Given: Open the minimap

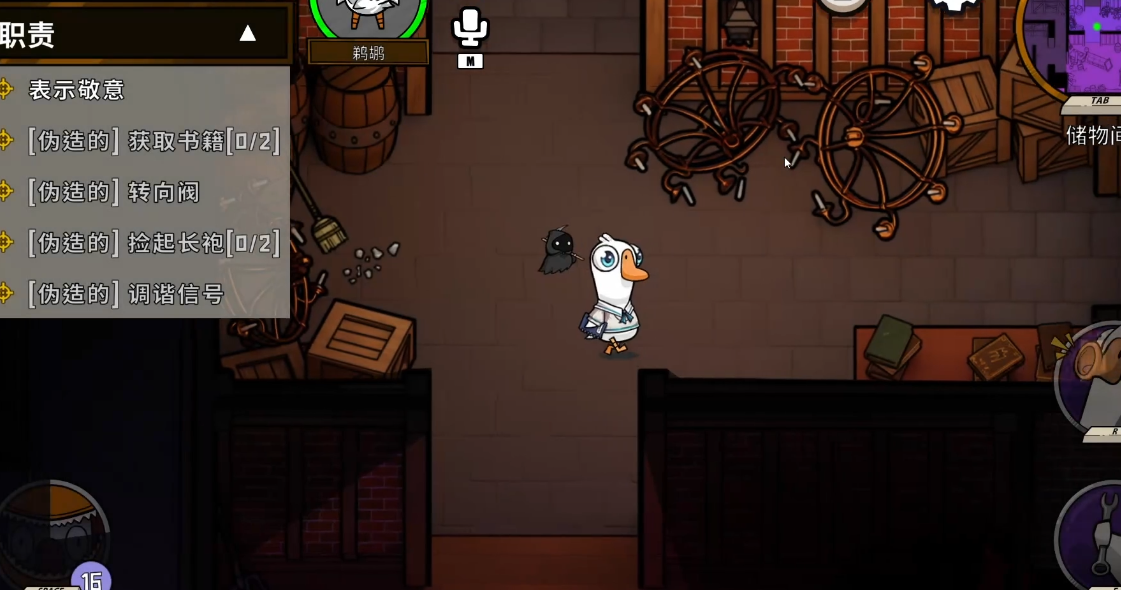Looking at the screenshot, I should tap(1085, 45).
